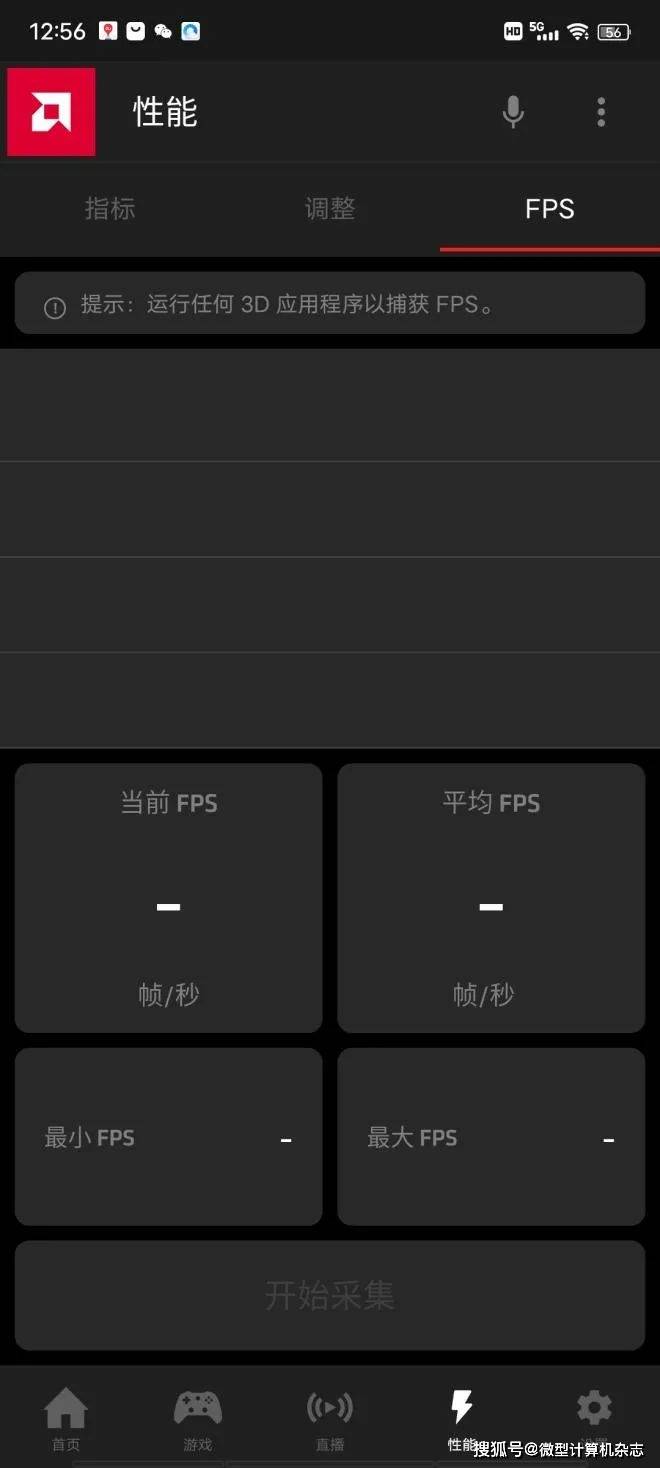The image size is (660, 1468).
Task: Switch to the 指标 tab
Action: pos(110,209)
